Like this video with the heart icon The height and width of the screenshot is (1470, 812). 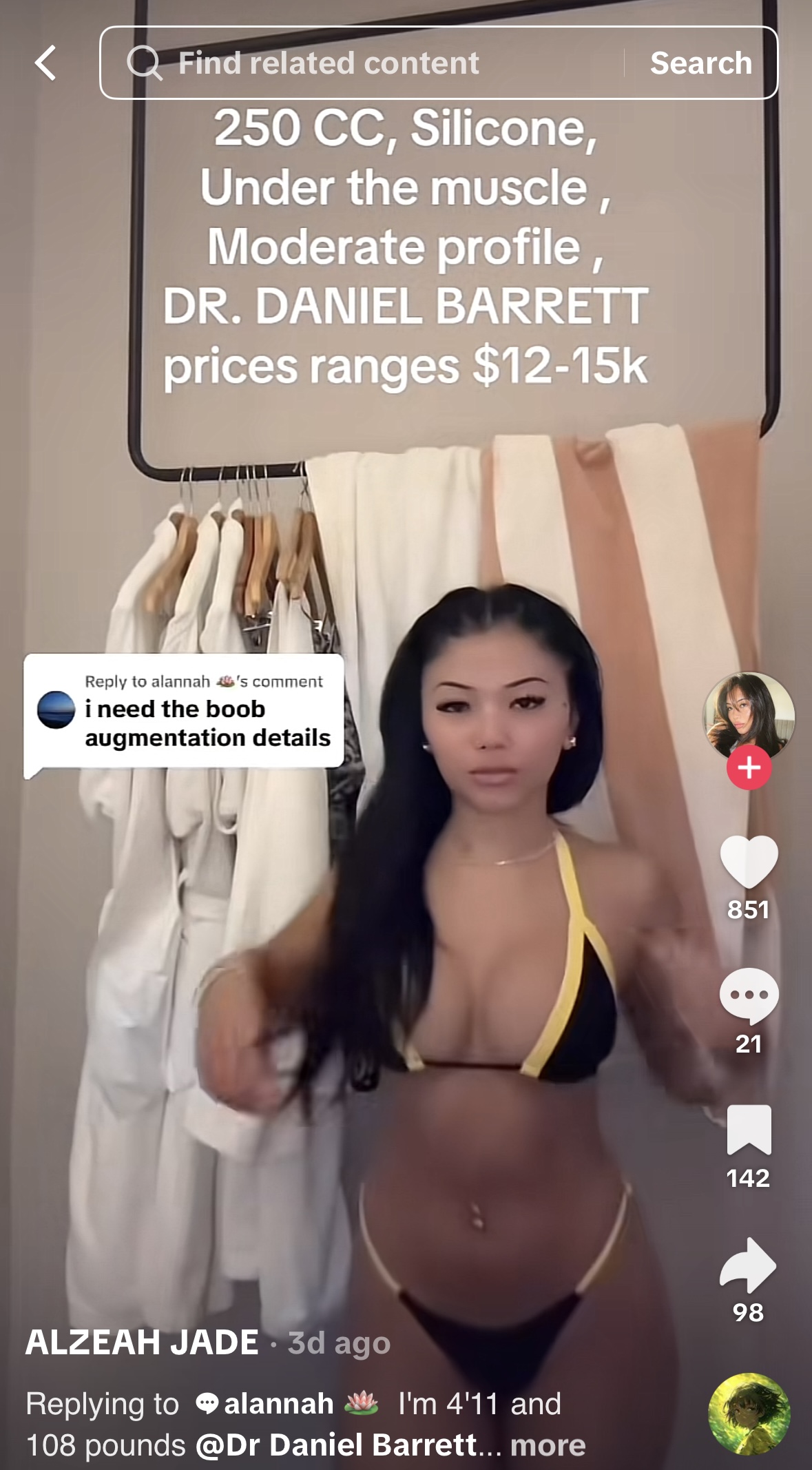[x=749, y=862]
